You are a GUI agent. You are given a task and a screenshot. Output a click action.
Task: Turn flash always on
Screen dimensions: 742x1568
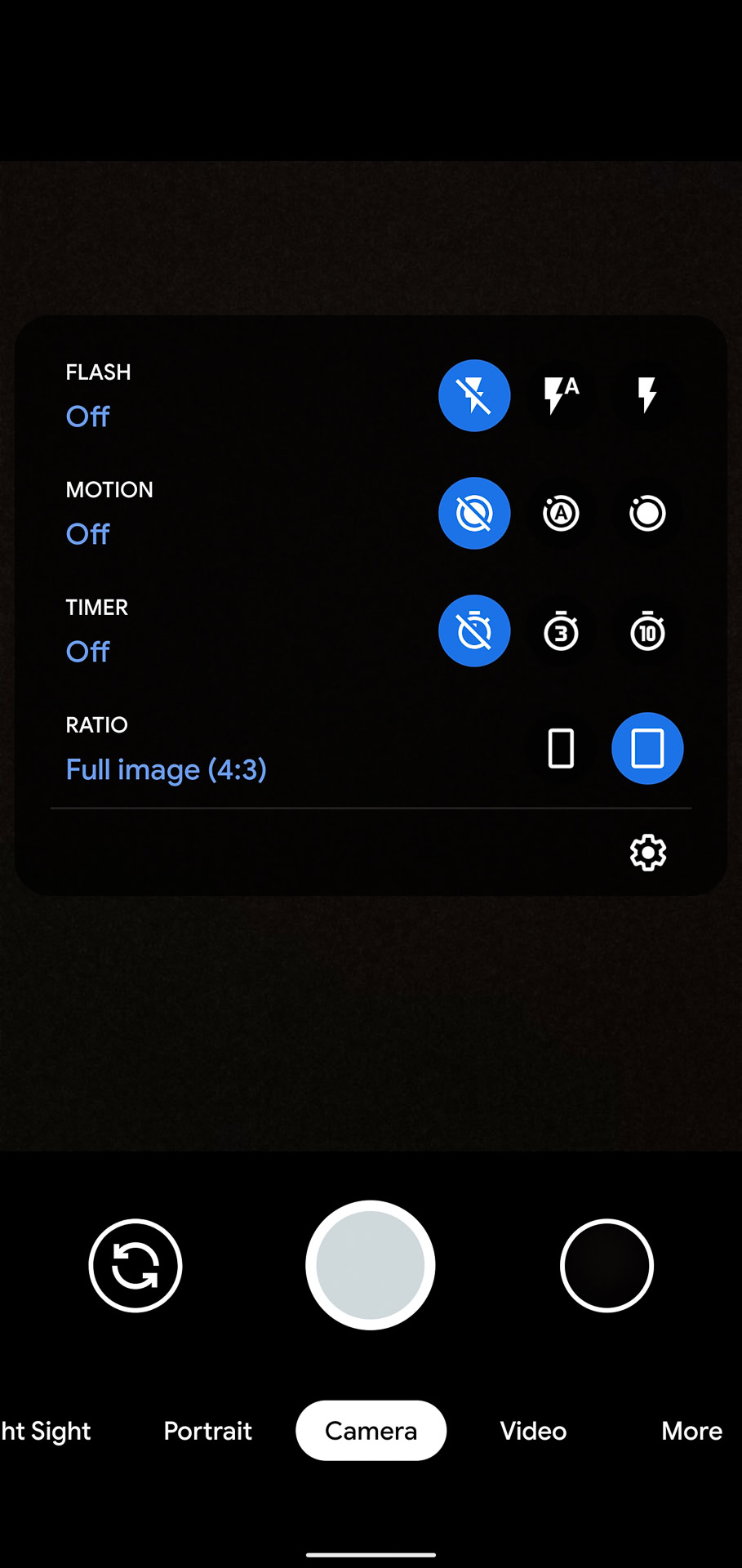pyautogui.click(x=647, y=396)
